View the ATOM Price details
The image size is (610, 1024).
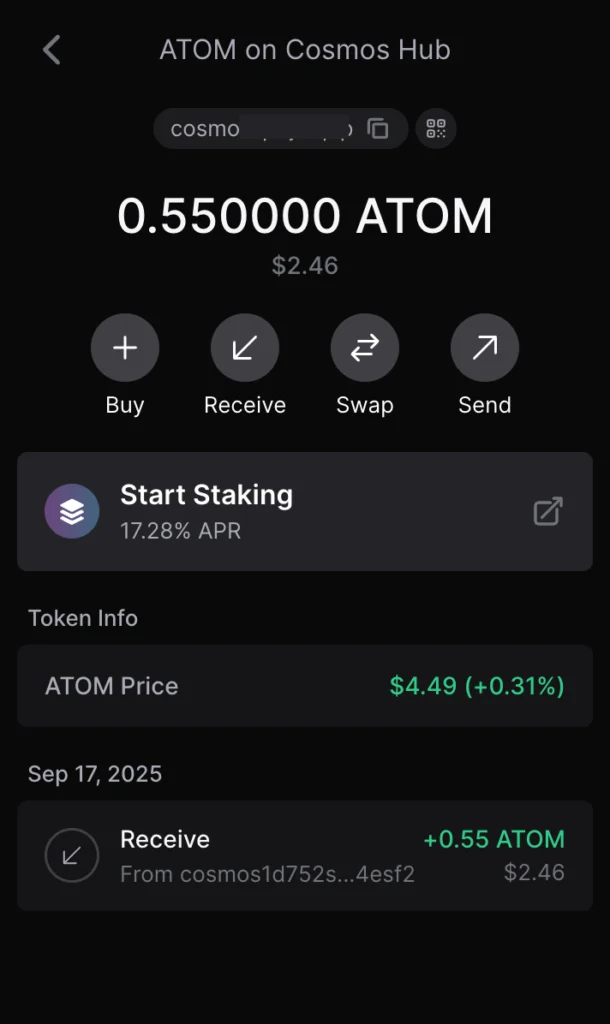click(304, 686)
